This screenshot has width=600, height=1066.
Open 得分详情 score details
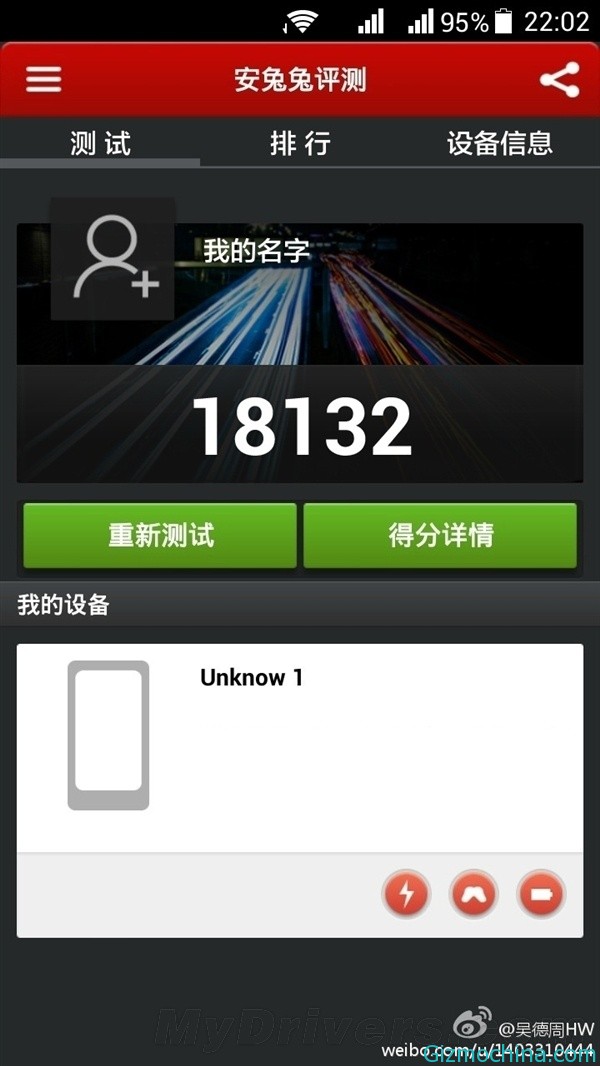pos(440,536)
